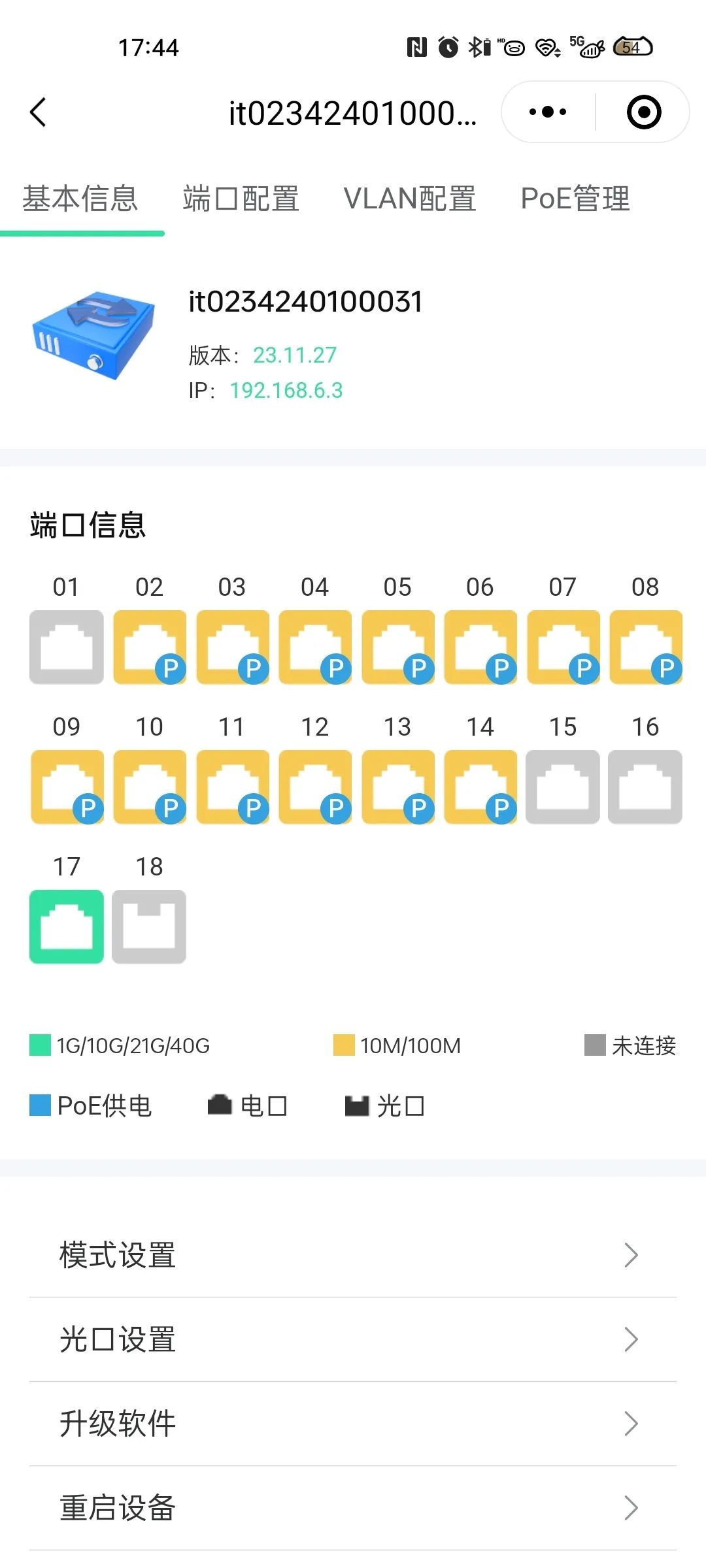Open 升级软件 row

(x=353, y=1424)
